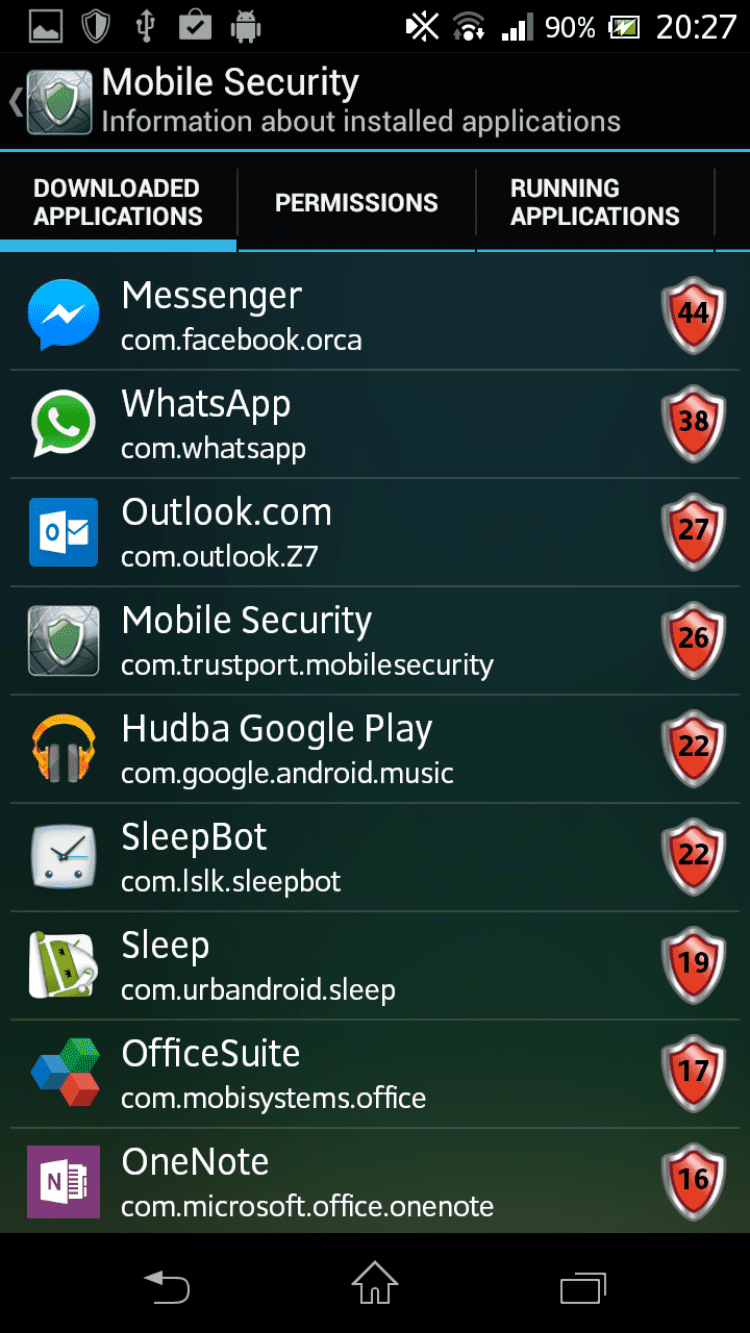750x1333 pixels.
Task: Select the Downloaded Applications tab
Action: tap(118, 203)
